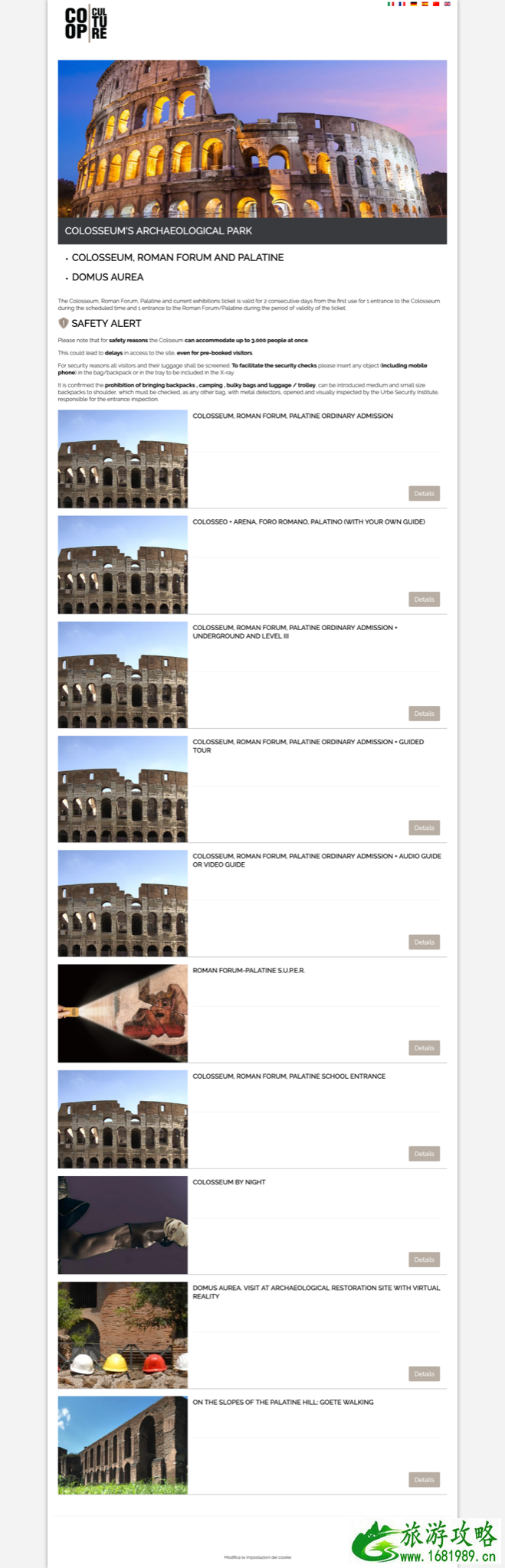Select the German flag language
The image size is (505, 1568).
pos(414,4)
